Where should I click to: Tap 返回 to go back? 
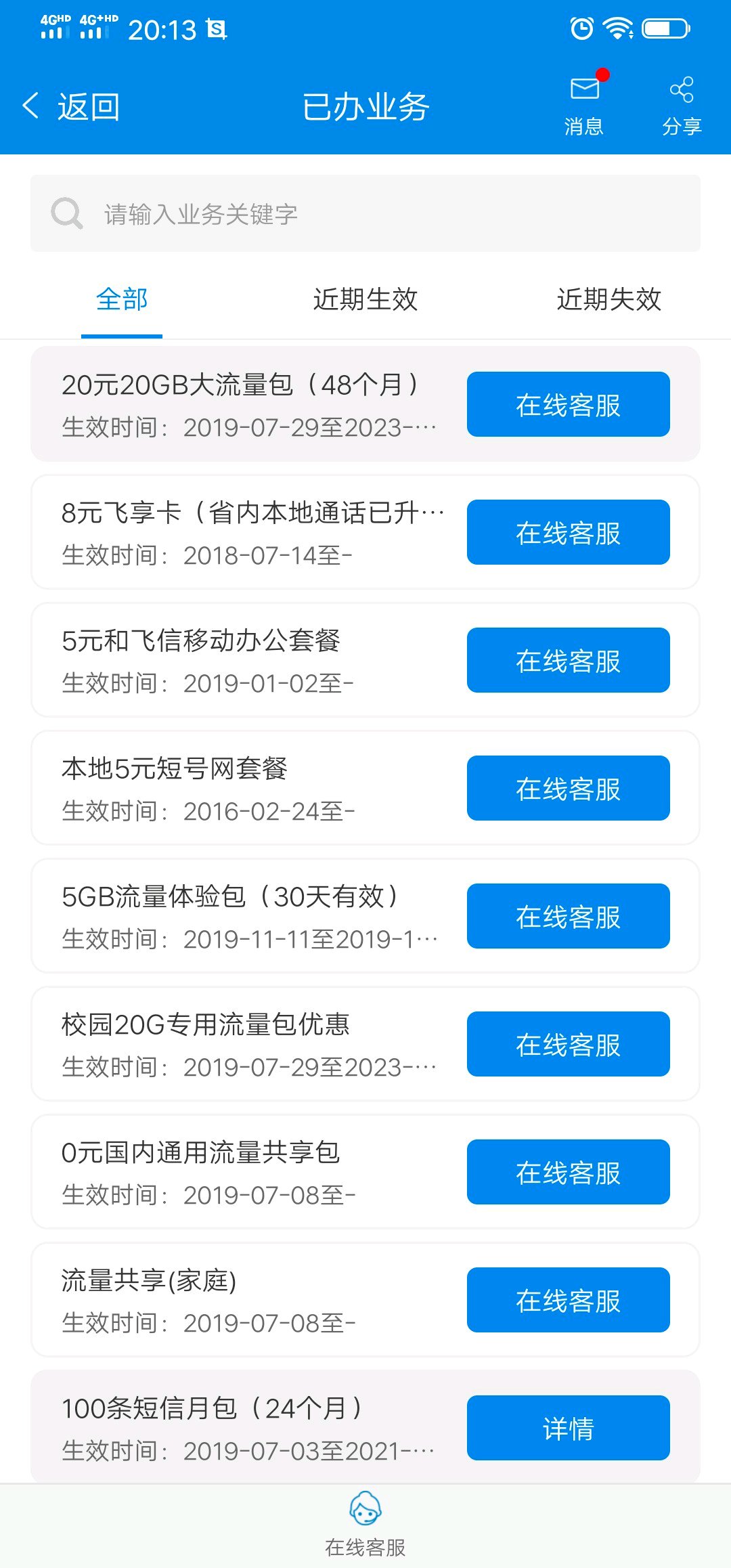[x=72, y=107]
